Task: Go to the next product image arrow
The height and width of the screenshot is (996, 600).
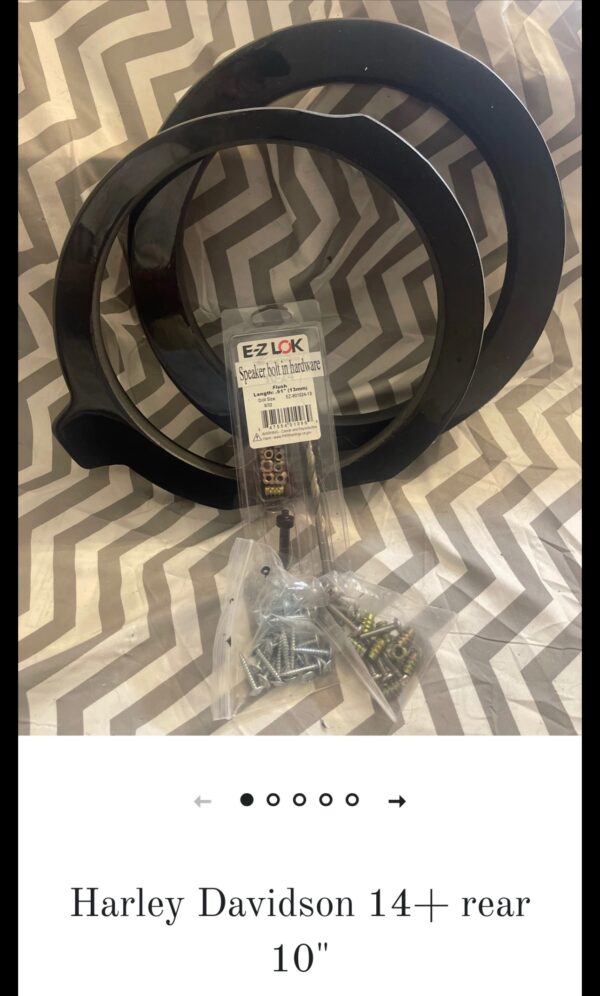Action: [x=397, y=801]
